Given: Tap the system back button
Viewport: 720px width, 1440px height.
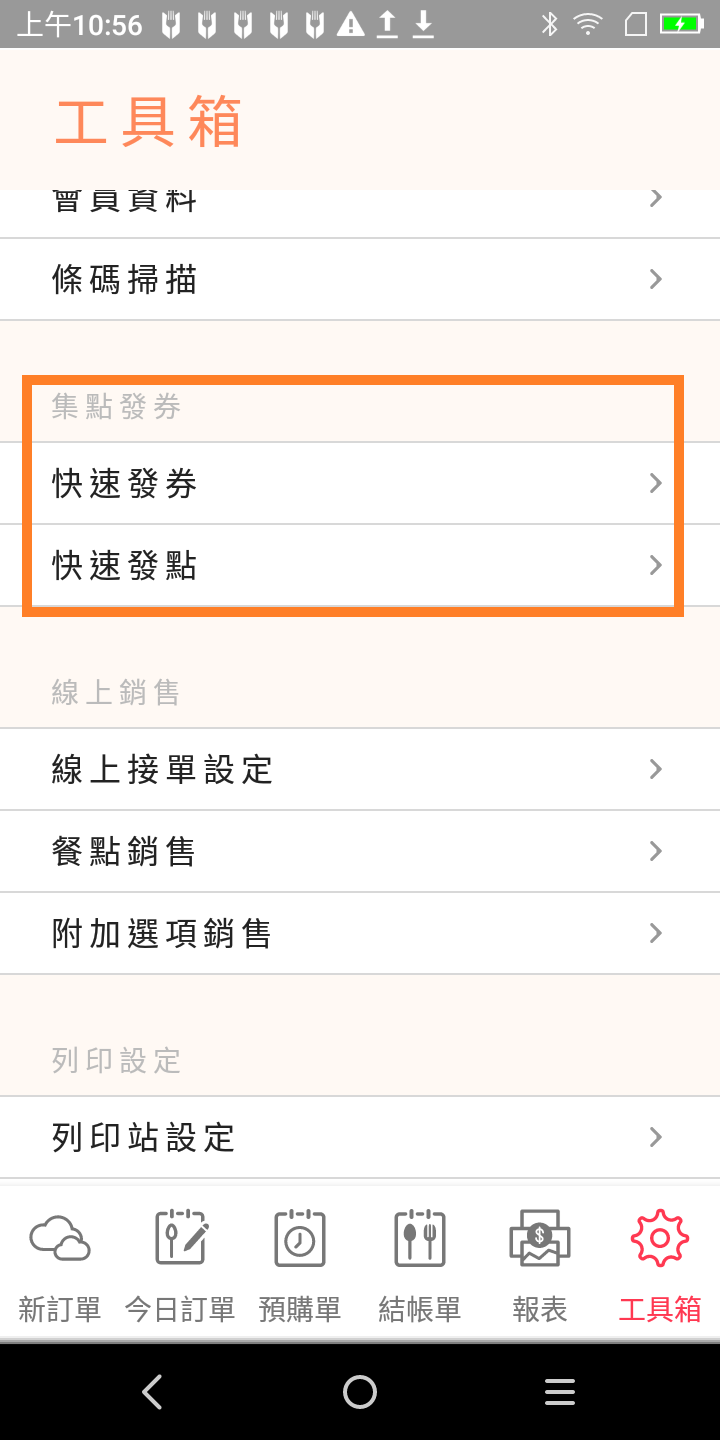Looking at the screenshot, I should pos(152,1392).
